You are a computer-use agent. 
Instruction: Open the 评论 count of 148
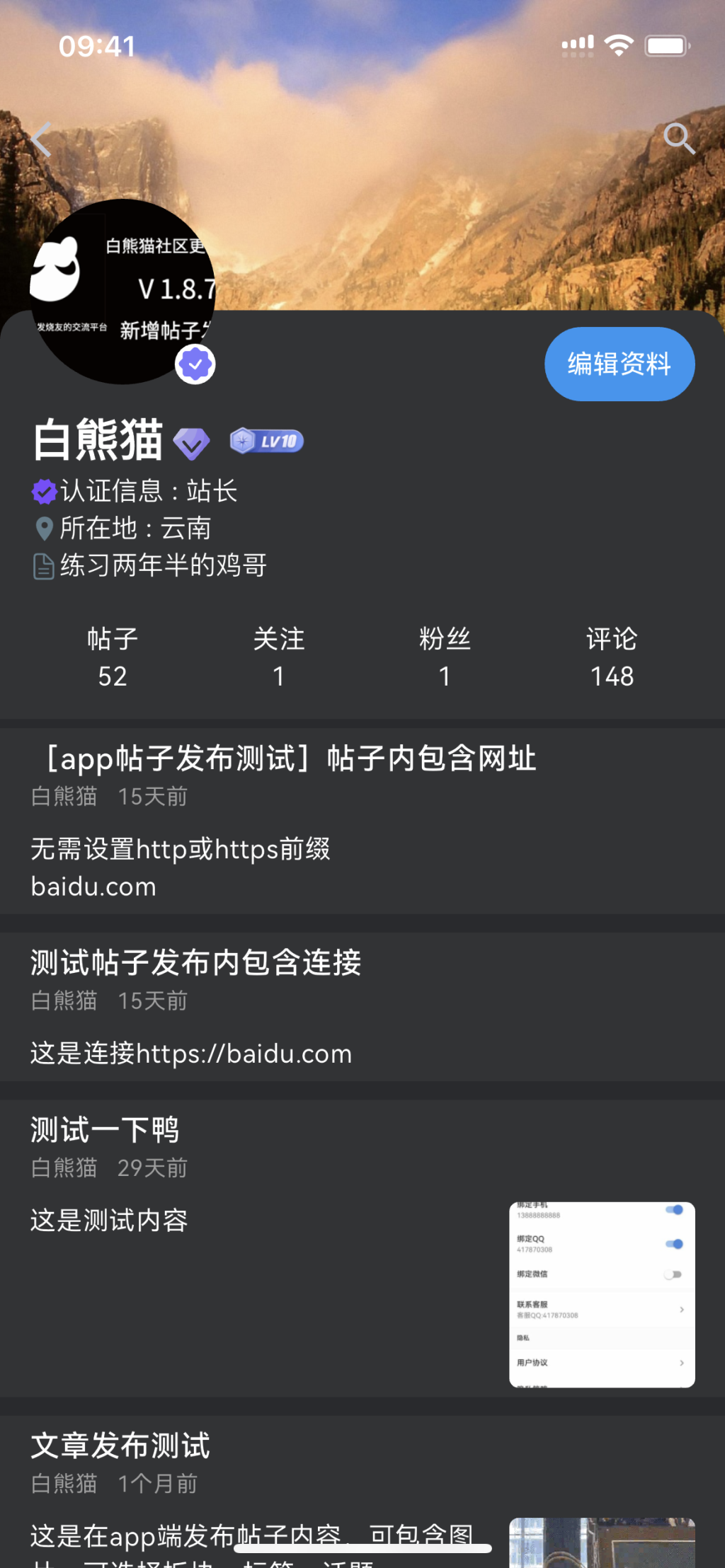[x=612, y=657]
